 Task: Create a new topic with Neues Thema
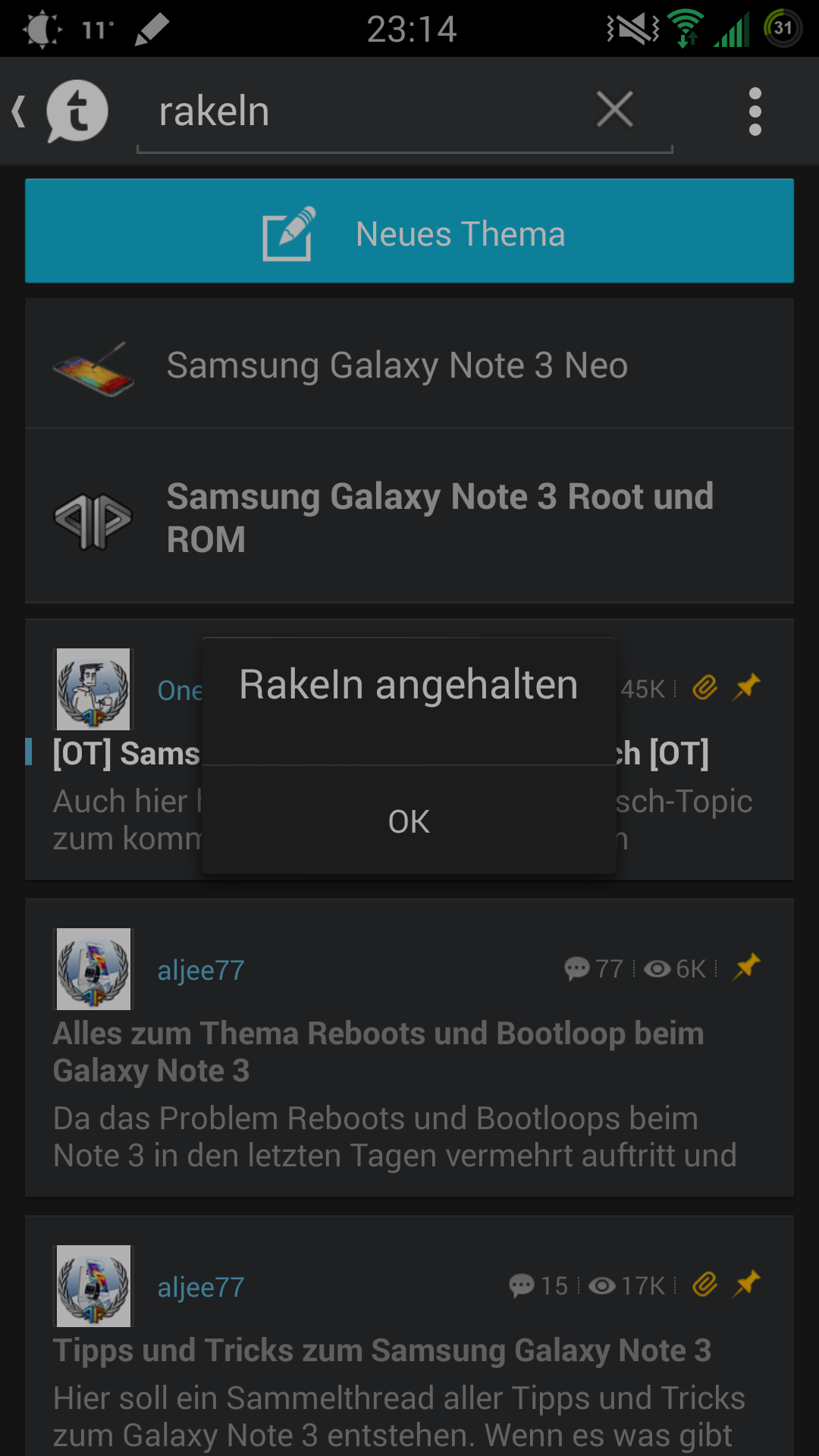409,231
